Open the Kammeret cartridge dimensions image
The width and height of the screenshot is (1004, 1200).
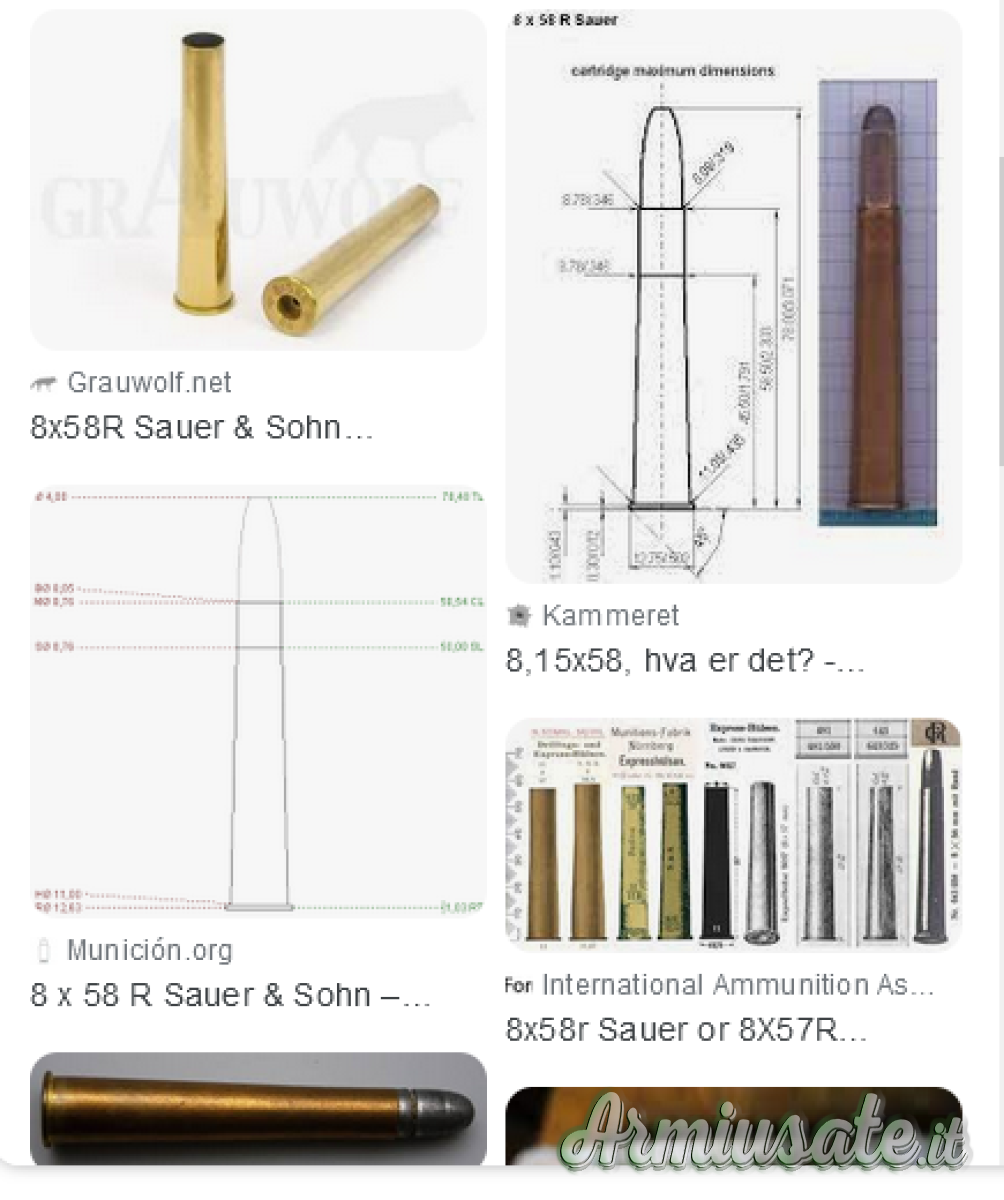coord(733,297)
